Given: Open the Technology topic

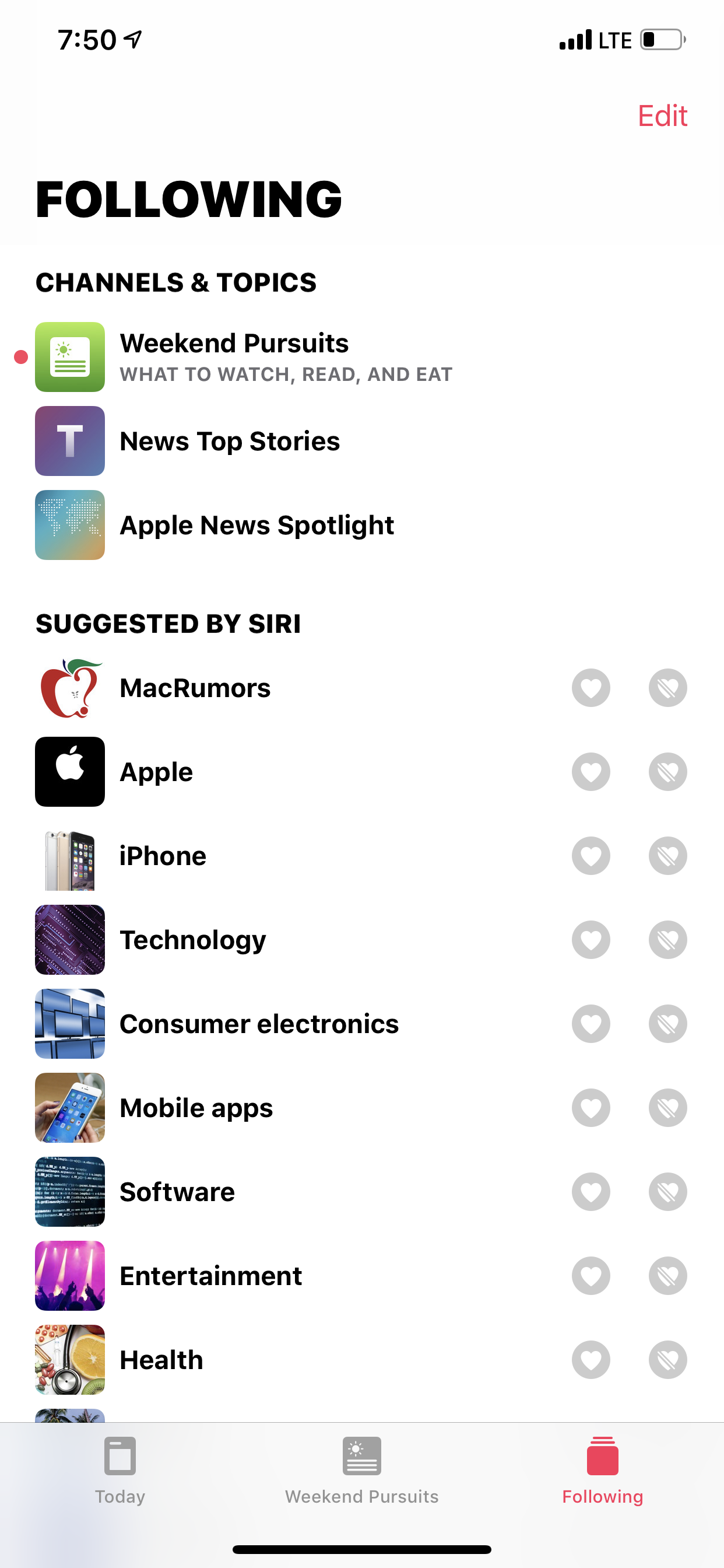Looking at the screenshot, I should 193,940.
